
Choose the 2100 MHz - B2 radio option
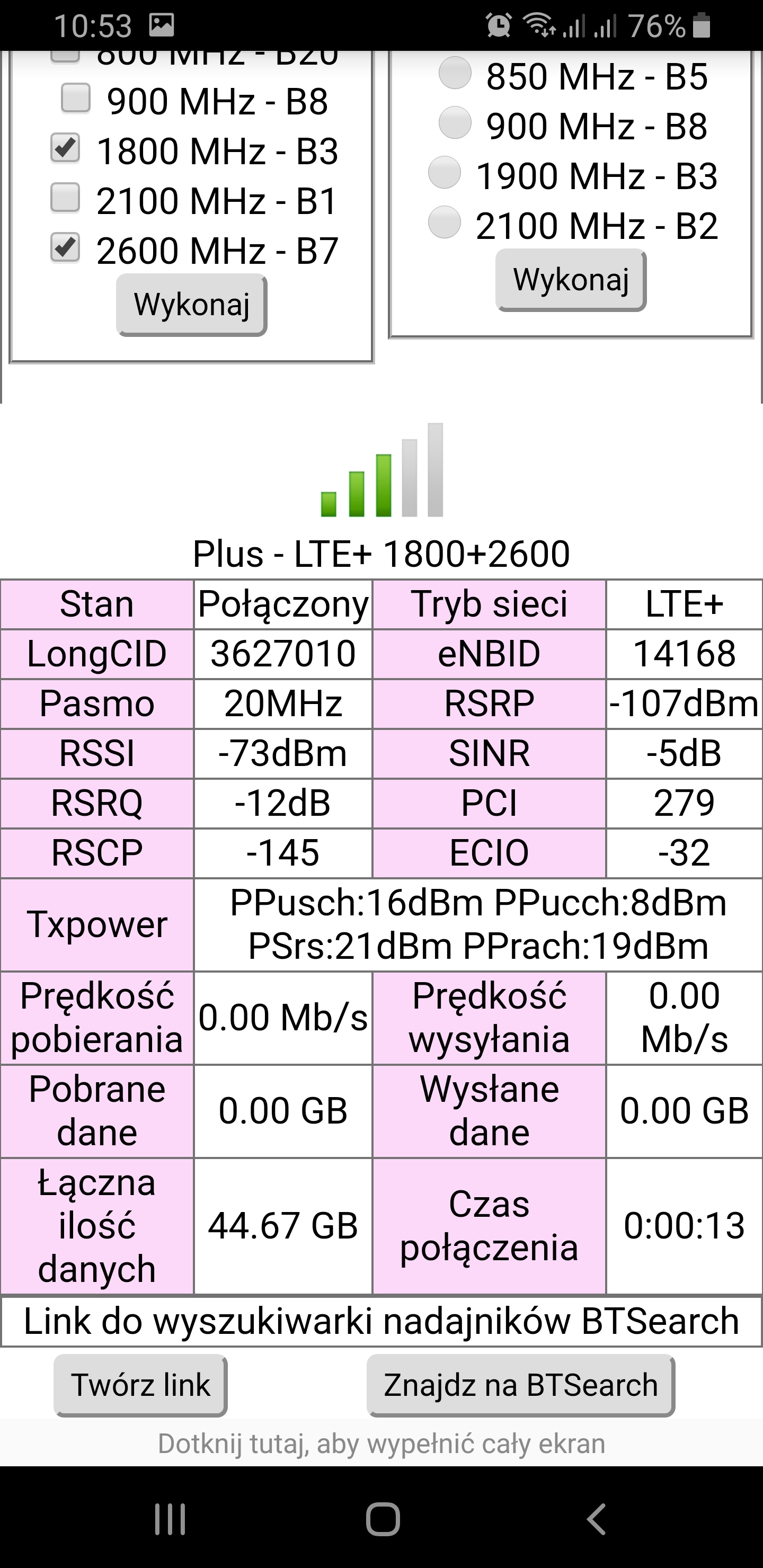tap(445, 223)
